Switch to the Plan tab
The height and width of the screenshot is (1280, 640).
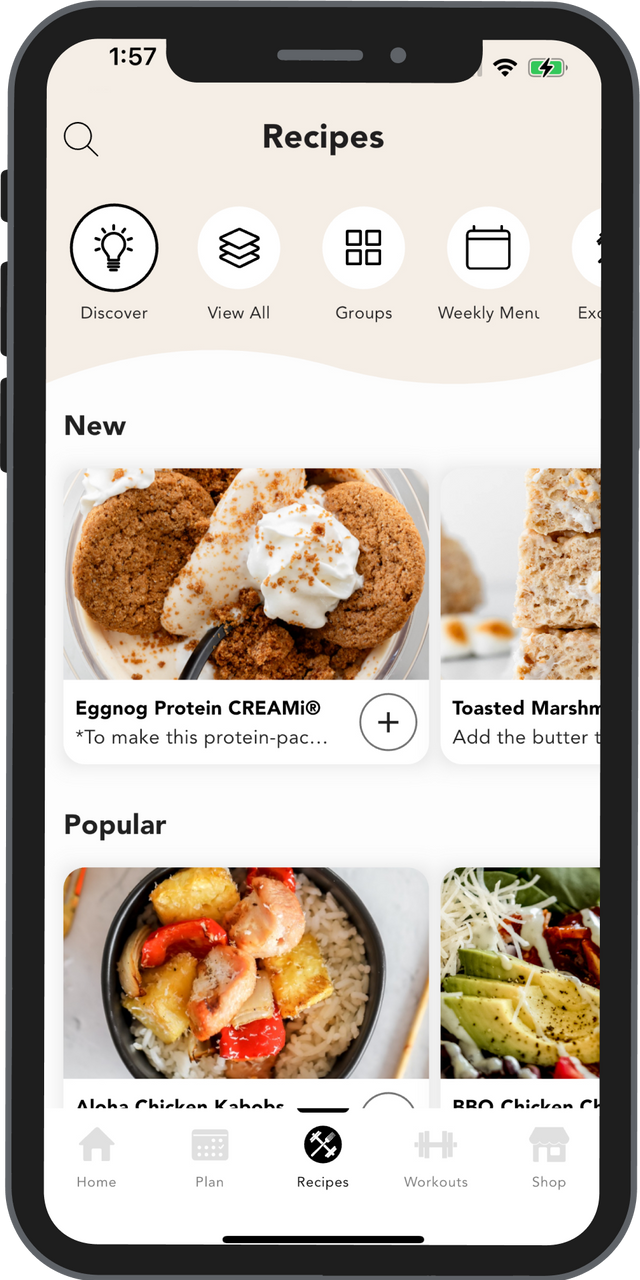[210, 1156]
